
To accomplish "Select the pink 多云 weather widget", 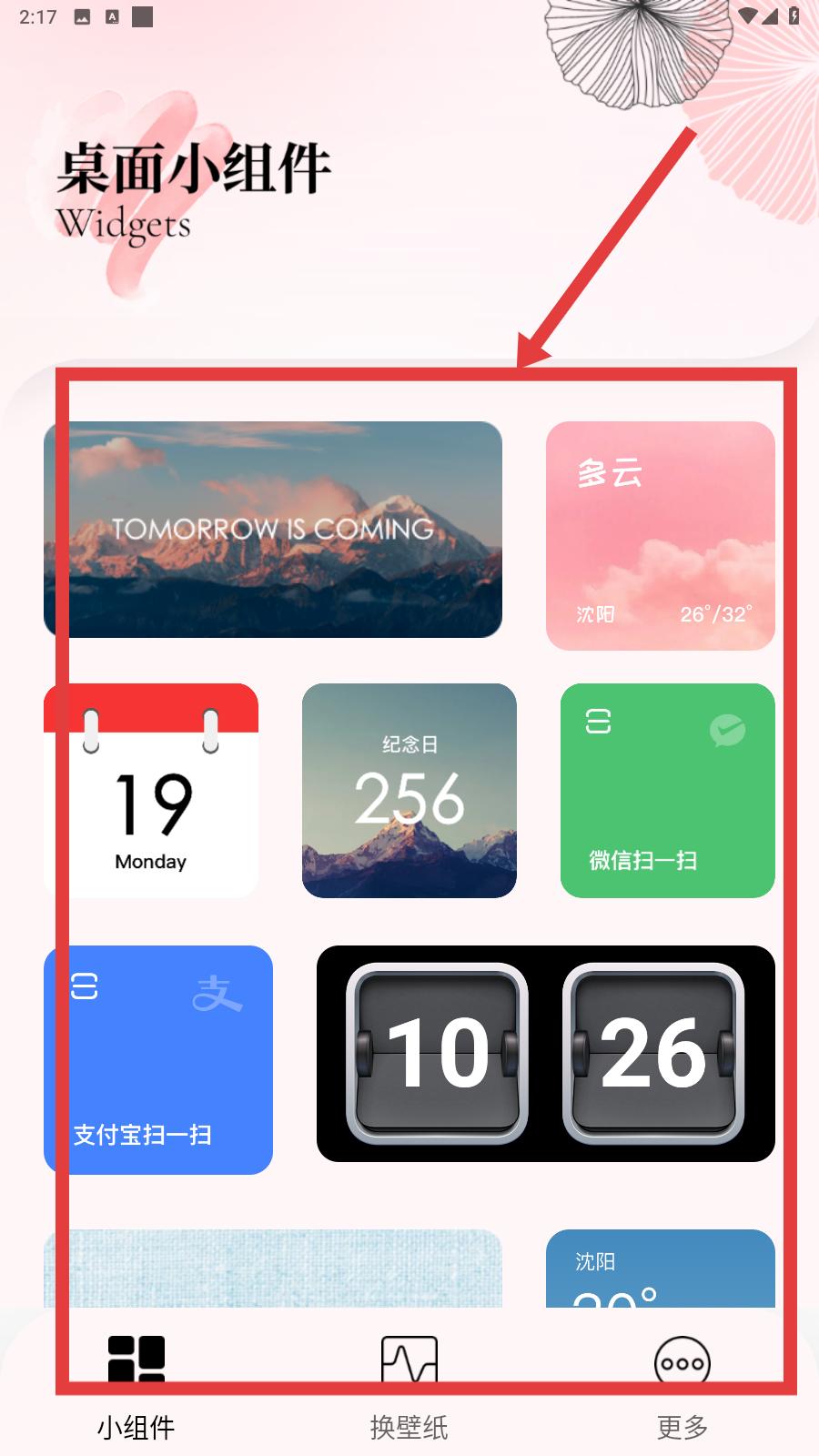I will point(661,535).
